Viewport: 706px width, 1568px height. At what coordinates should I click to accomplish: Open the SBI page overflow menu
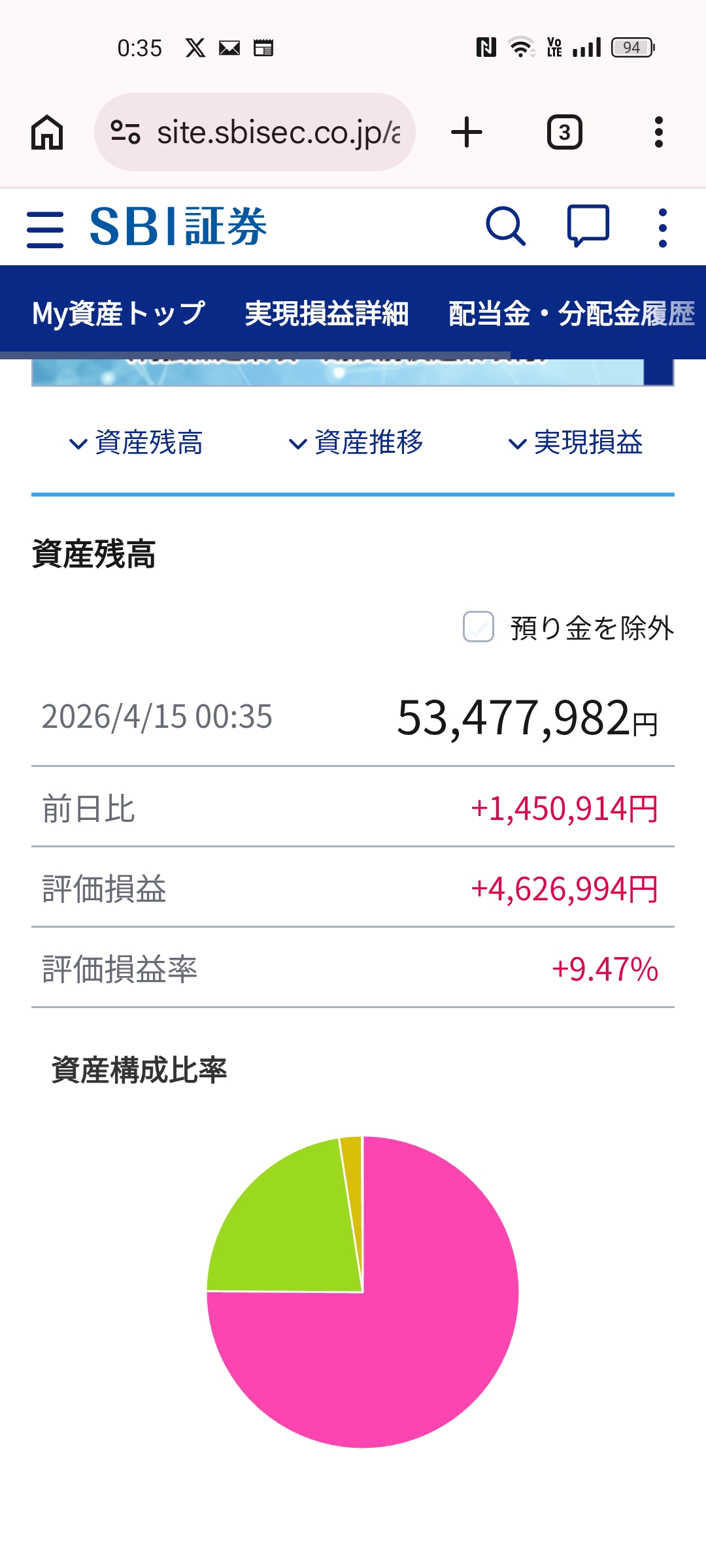point(662,228)
